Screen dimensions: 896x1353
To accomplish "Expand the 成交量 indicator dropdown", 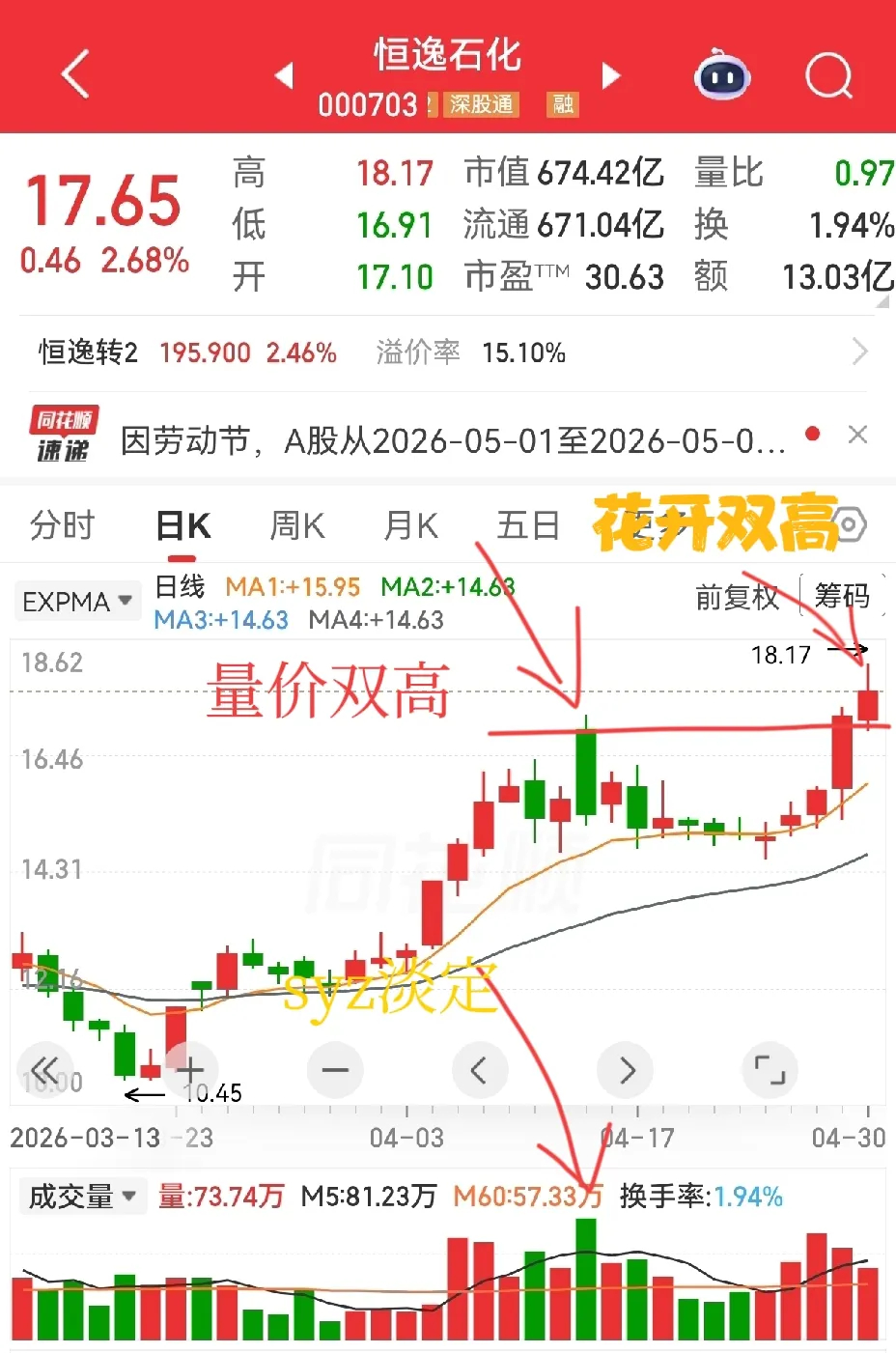I will click(x=82, y=1197).
